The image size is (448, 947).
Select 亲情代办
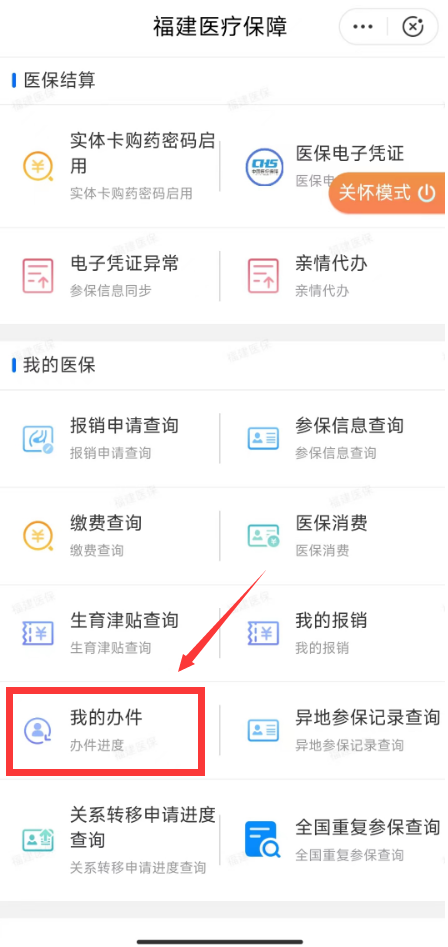click(x=334, y=275)
